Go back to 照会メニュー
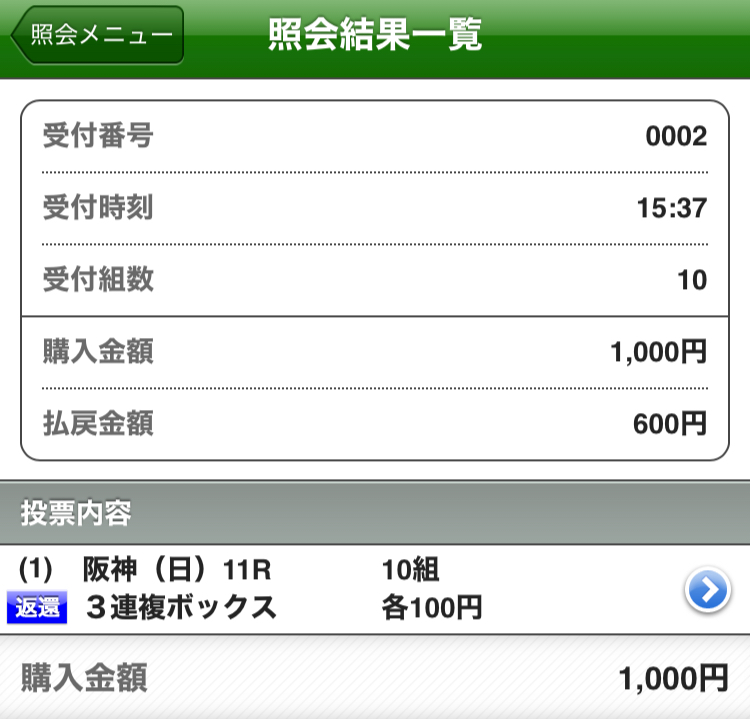 tap(98, 36)
